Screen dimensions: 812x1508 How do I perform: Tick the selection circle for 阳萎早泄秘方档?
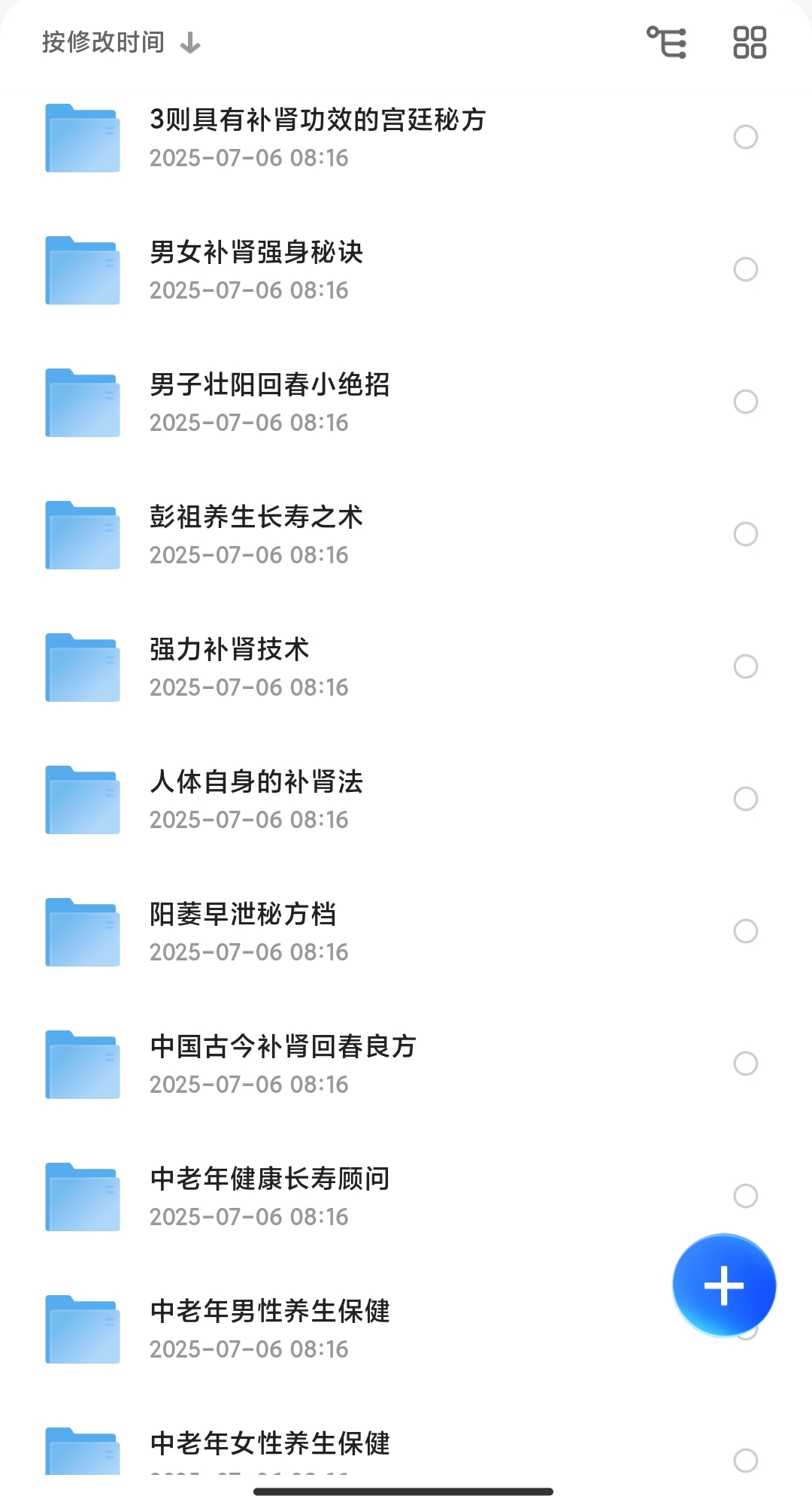pyautogui.click(x=745, y=931)
